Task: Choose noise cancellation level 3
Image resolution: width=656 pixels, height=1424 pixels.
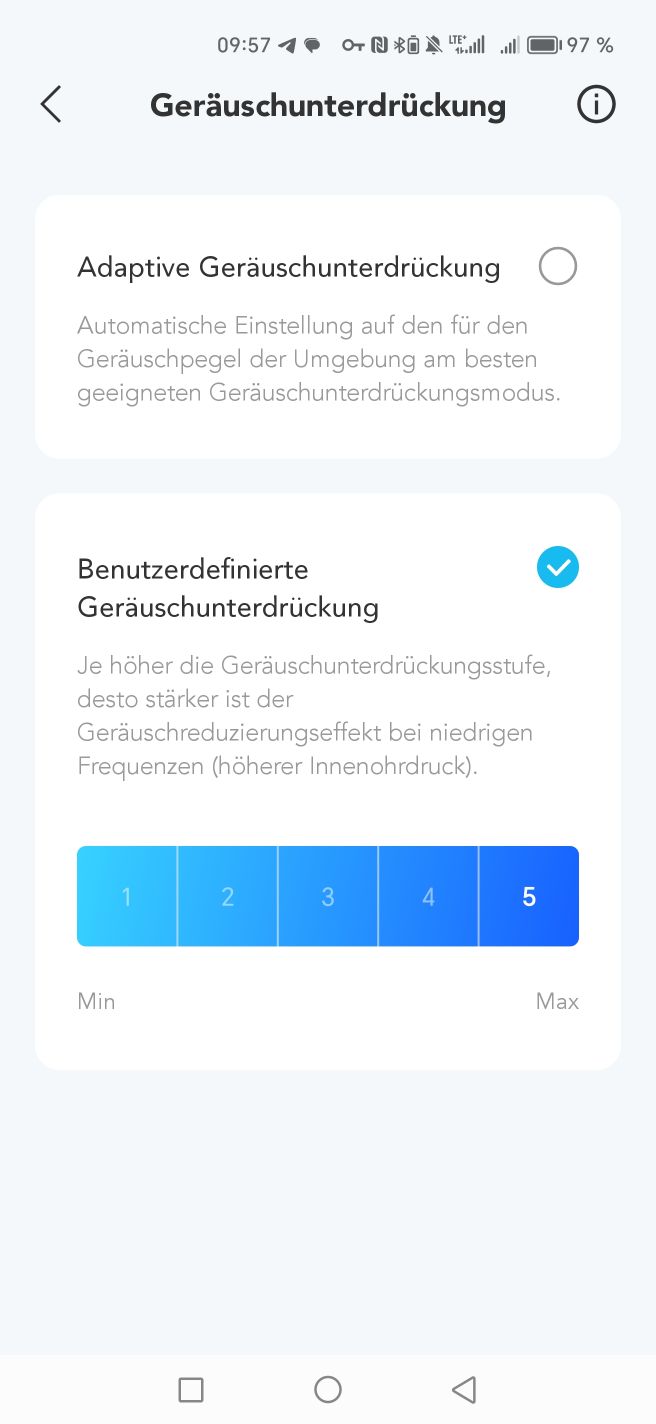Action: 328,896
